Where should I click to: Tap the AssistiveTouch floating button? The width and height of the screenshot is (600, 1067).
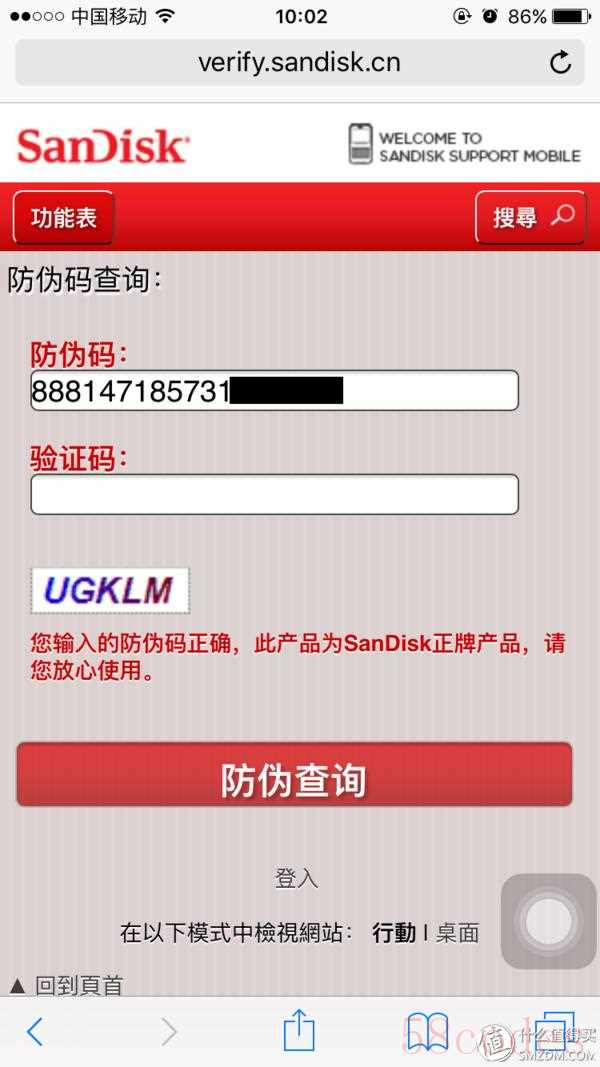[x=548, y=921]
